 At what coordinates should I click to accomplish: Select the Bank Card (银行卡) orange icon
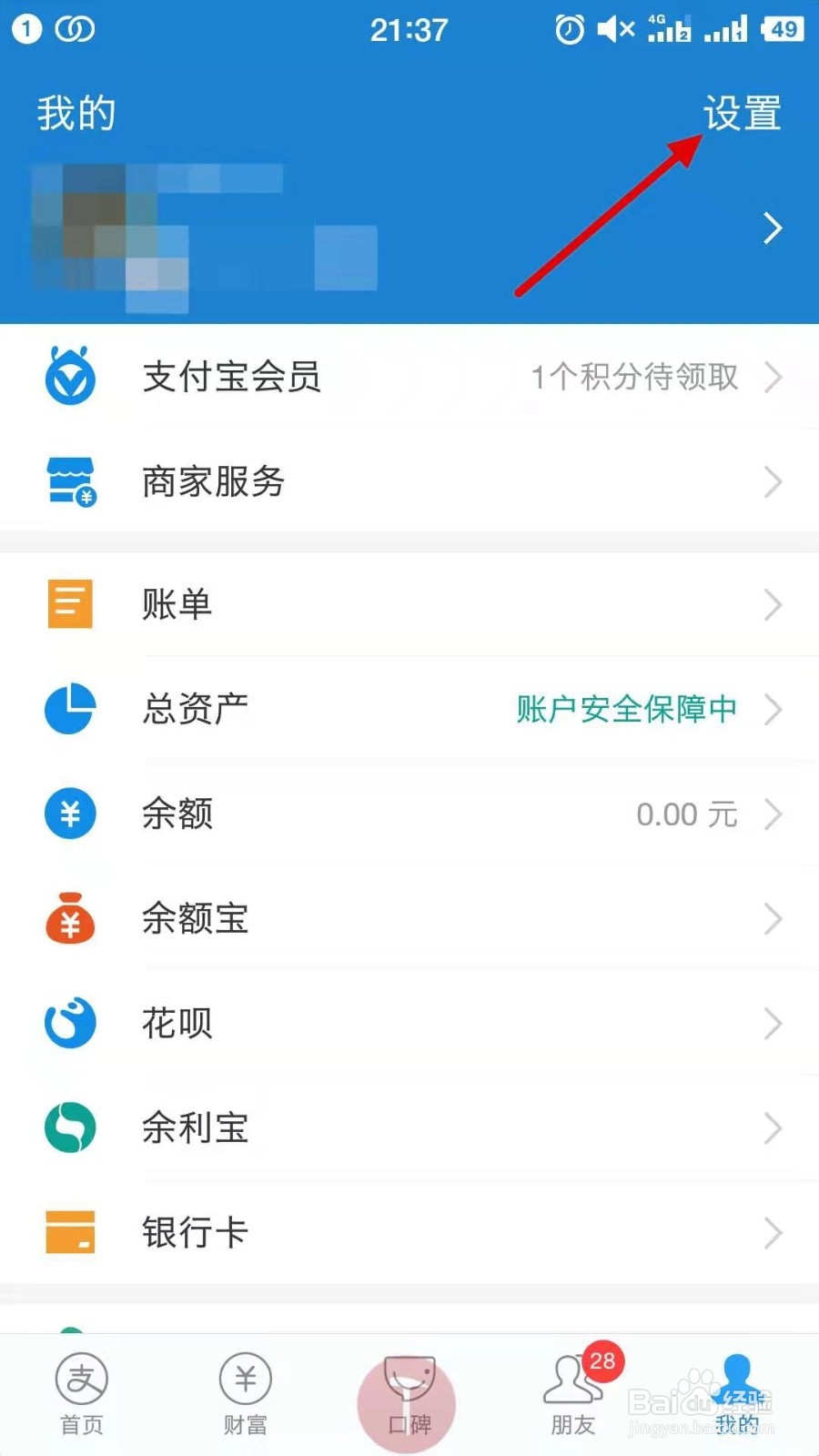pos(69,1232)
